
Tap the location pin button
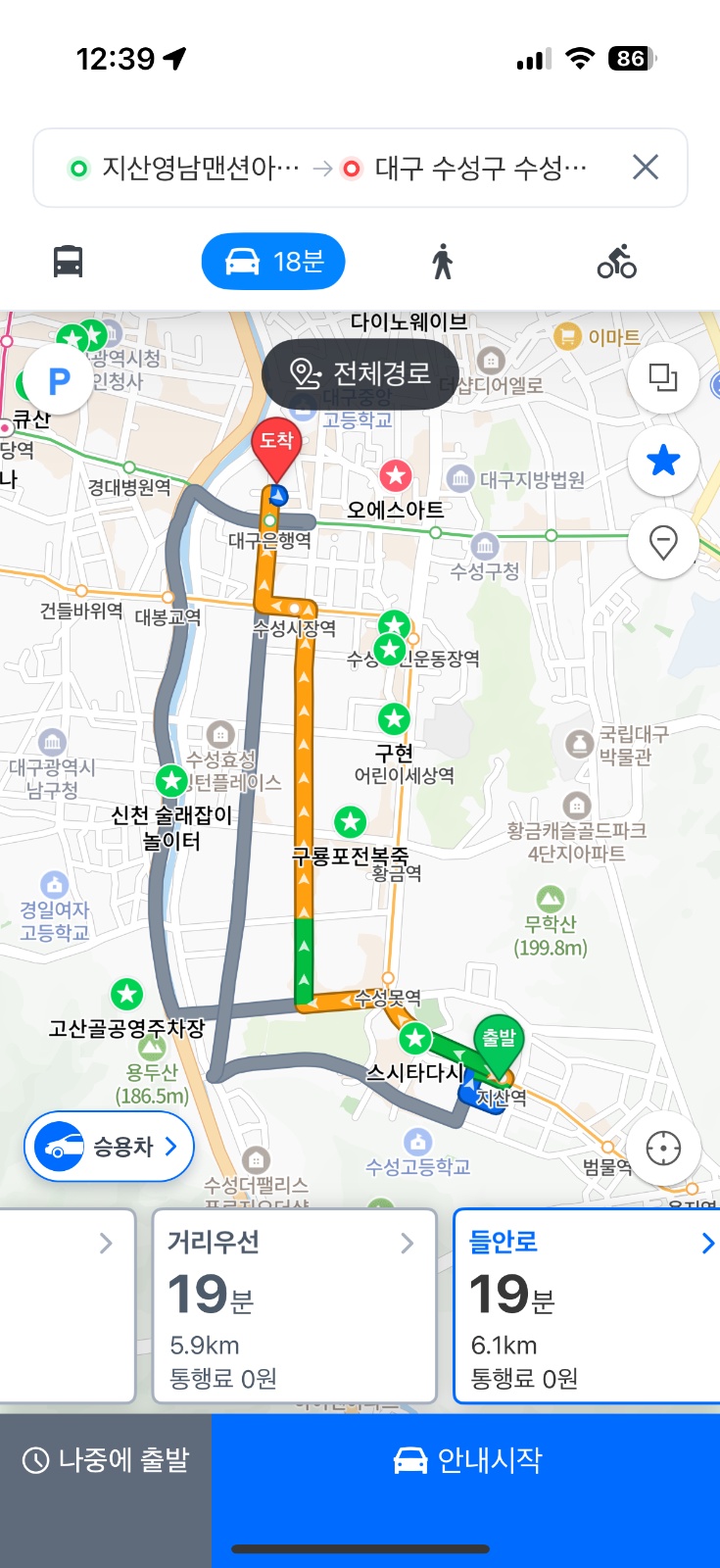(x=663, y=542)
